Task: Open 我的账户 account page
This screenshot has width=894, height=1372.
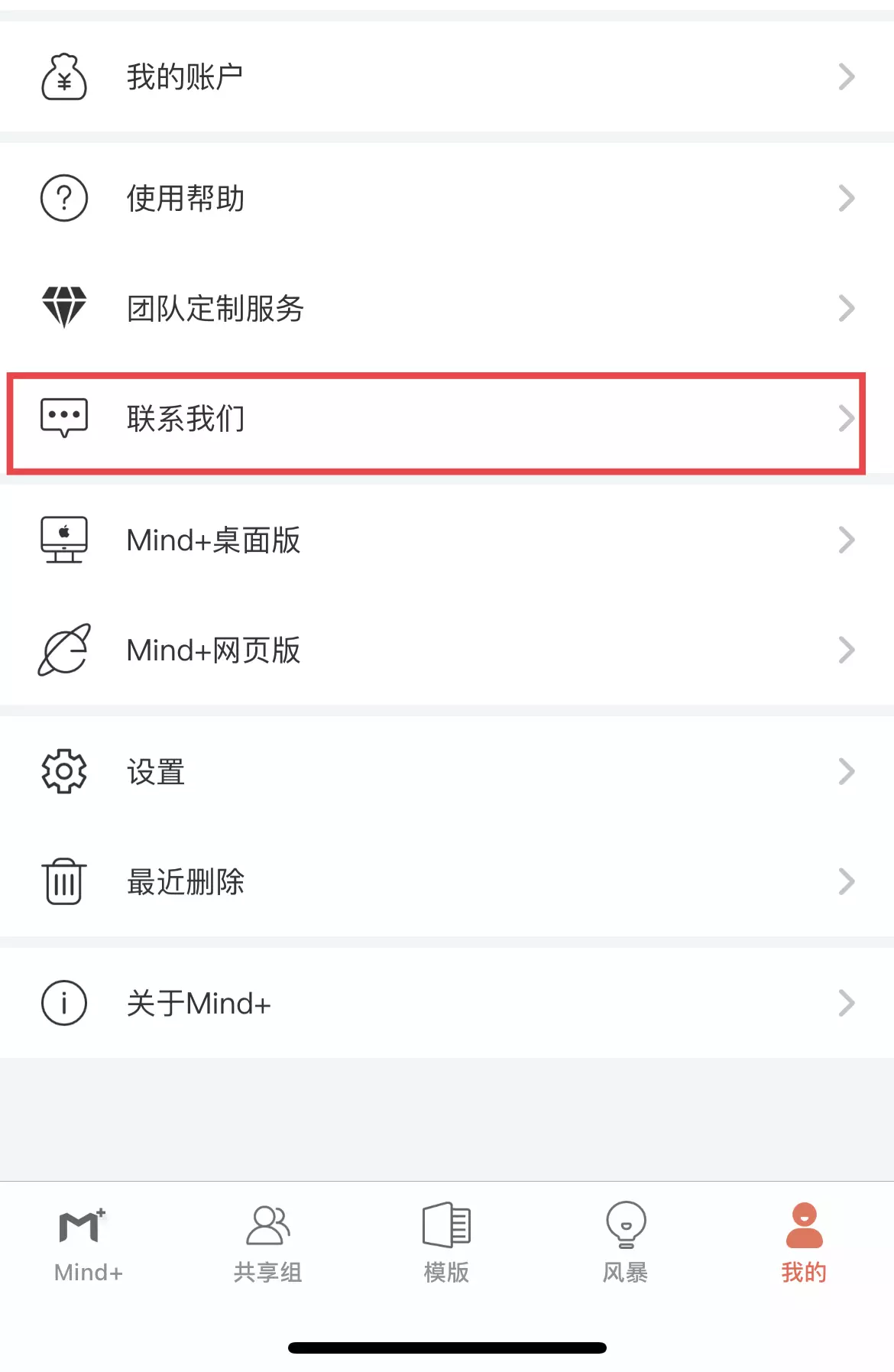Action: 447,76
